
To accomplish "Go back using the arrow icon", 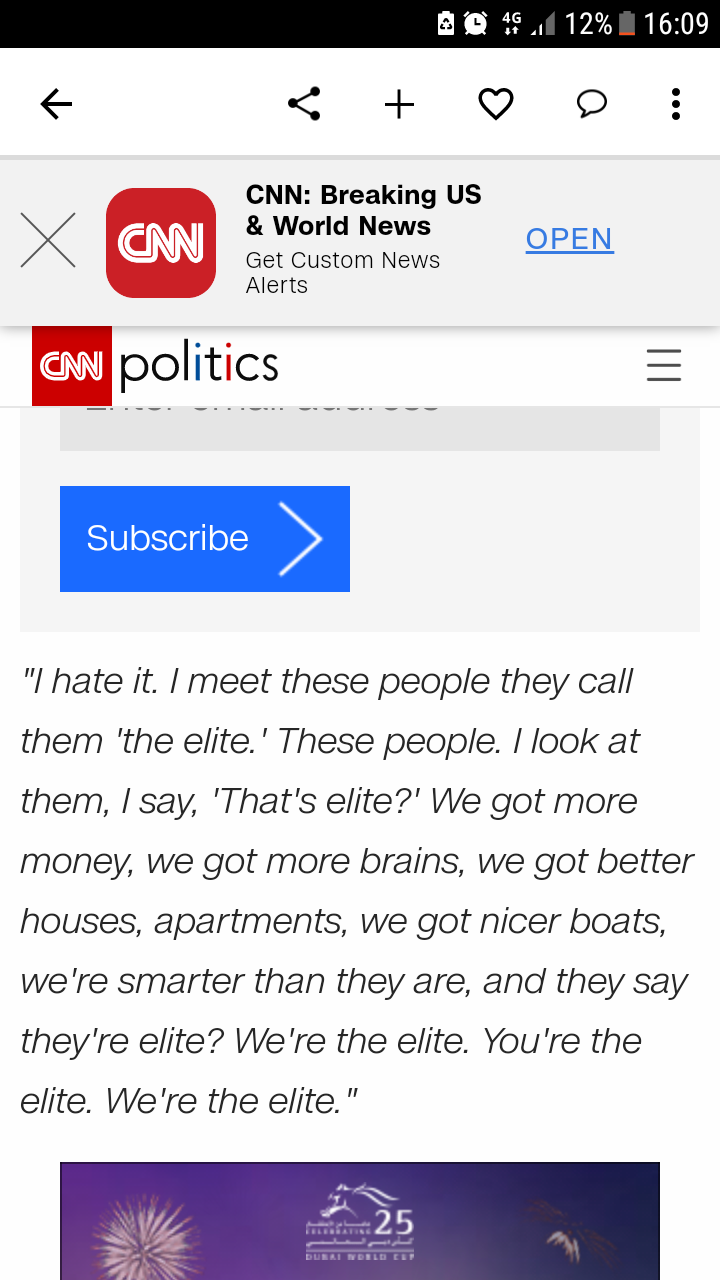I will (57, 104).
